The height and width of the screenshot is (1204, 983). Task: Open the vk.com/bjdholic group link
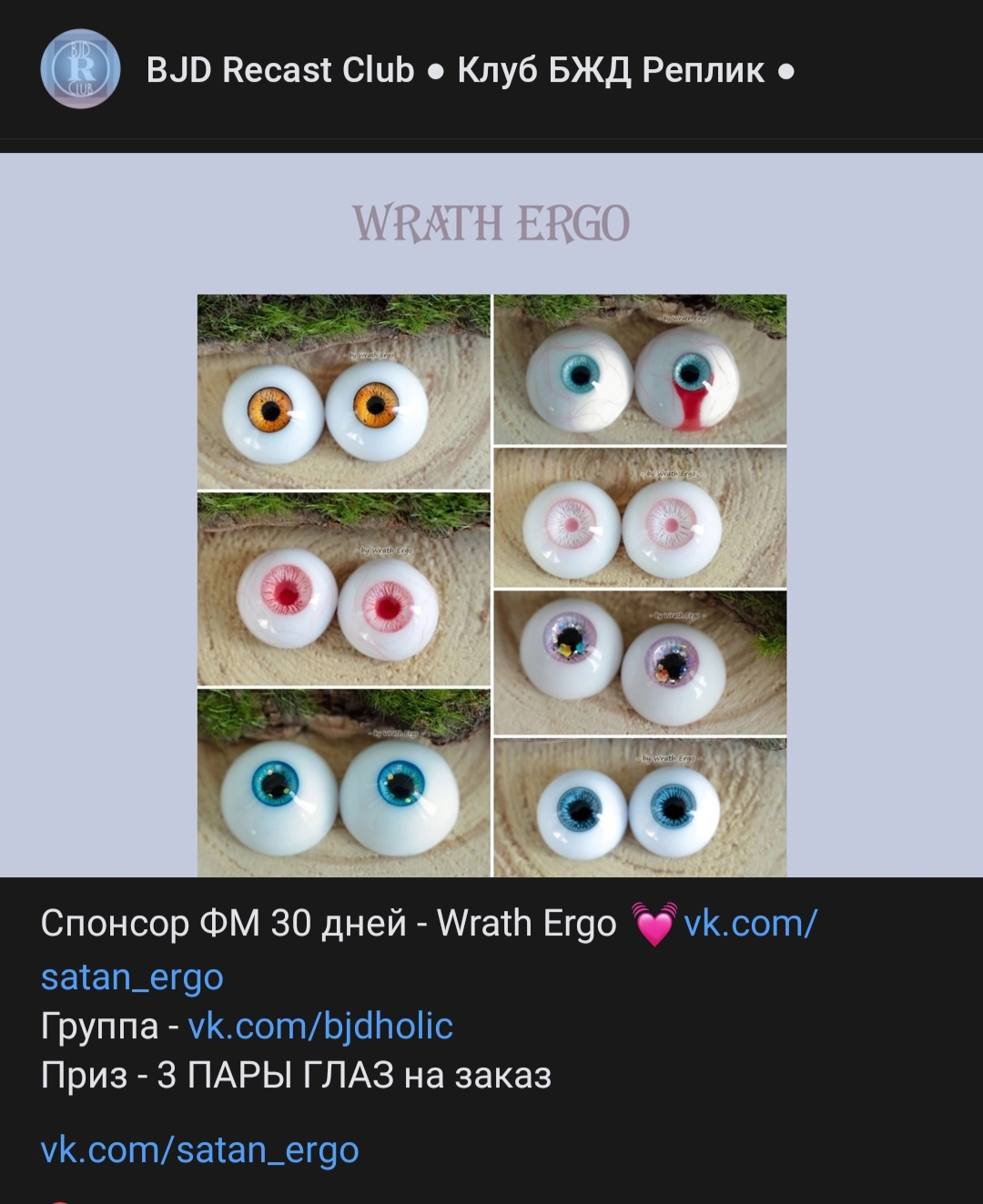320,1027
